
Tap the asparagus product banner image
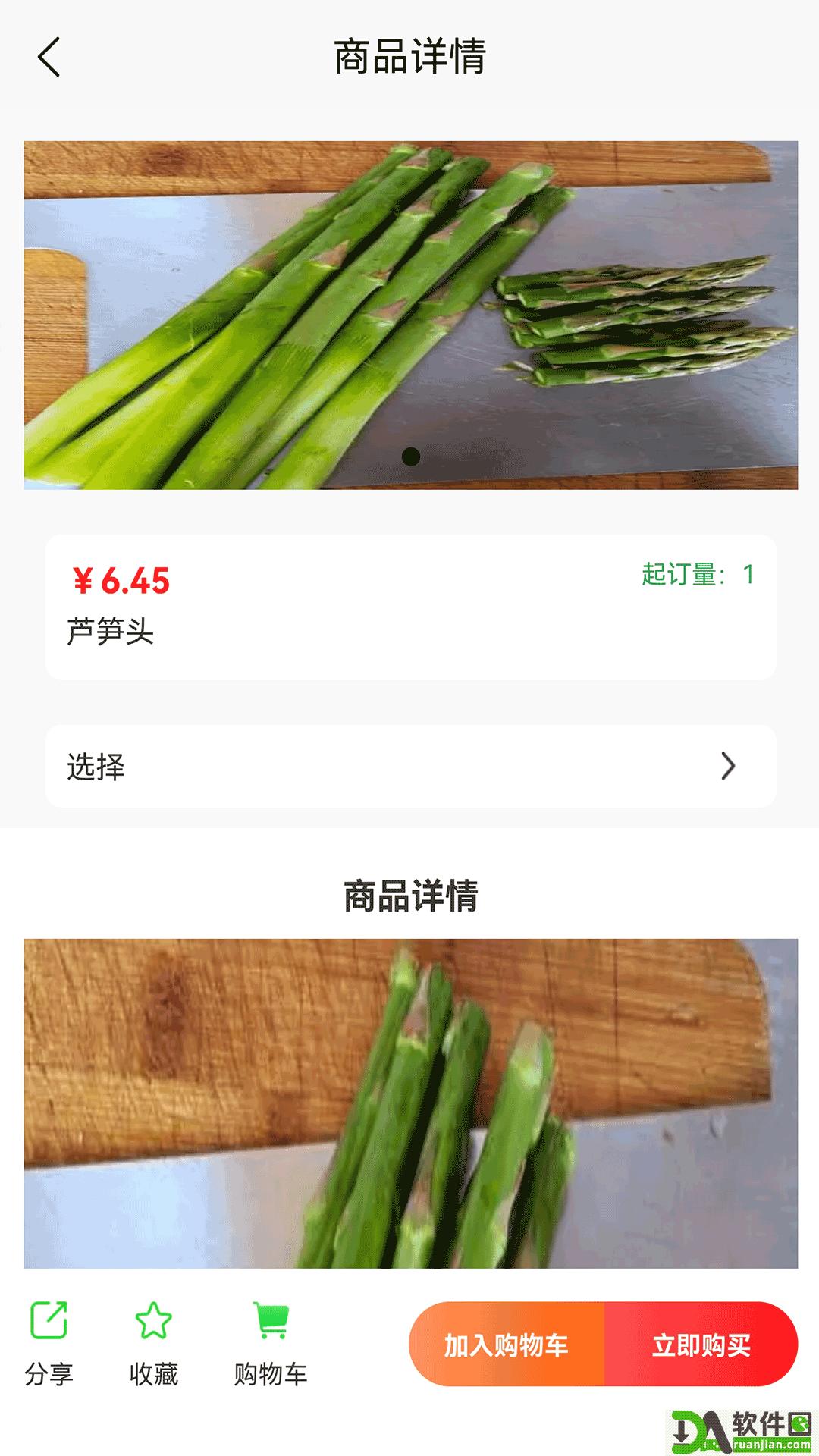coord(409,315)
